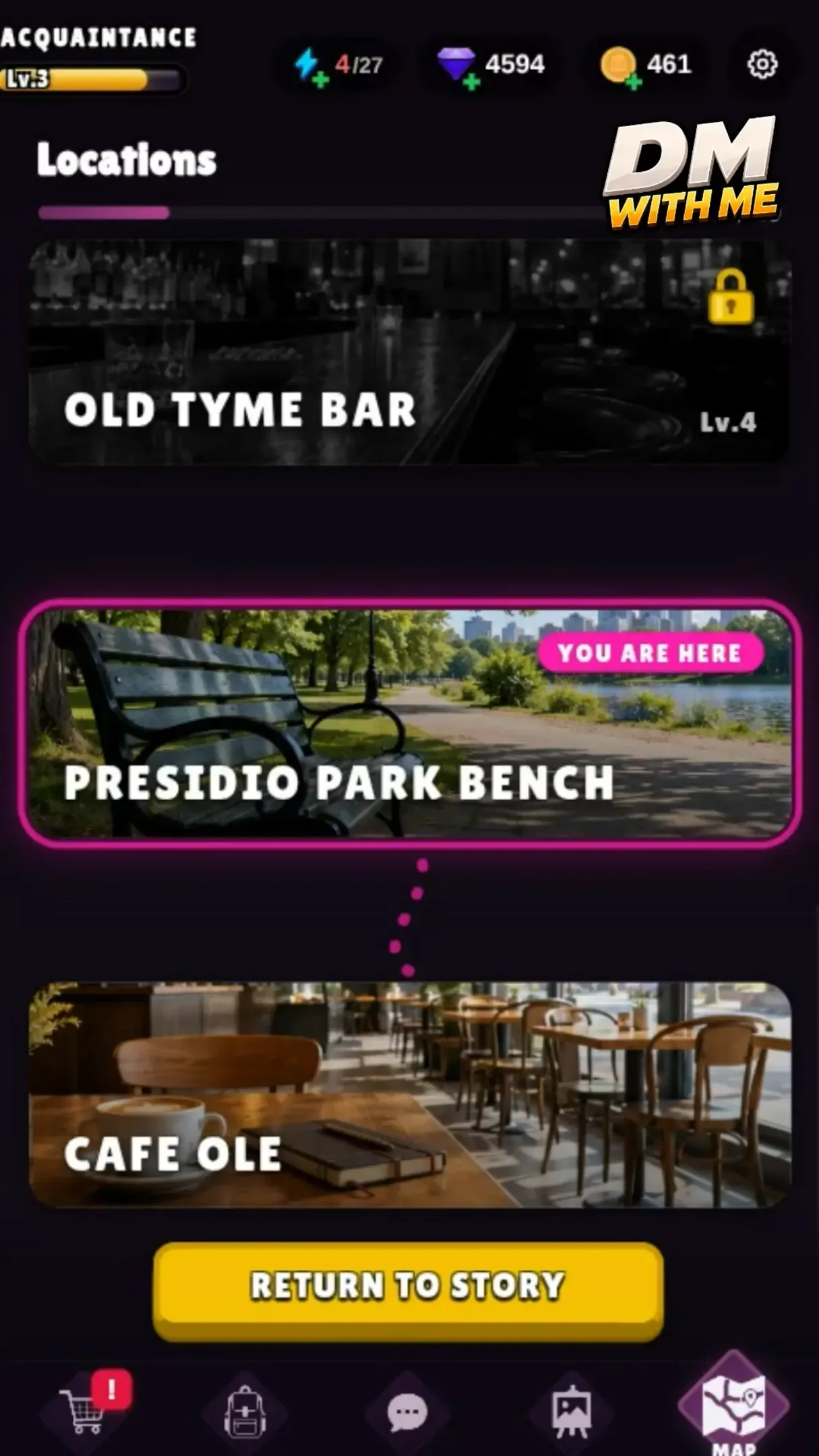Open the picture gallery tab
This screenshot has height=1456, width=819.
pos(572,1410)
